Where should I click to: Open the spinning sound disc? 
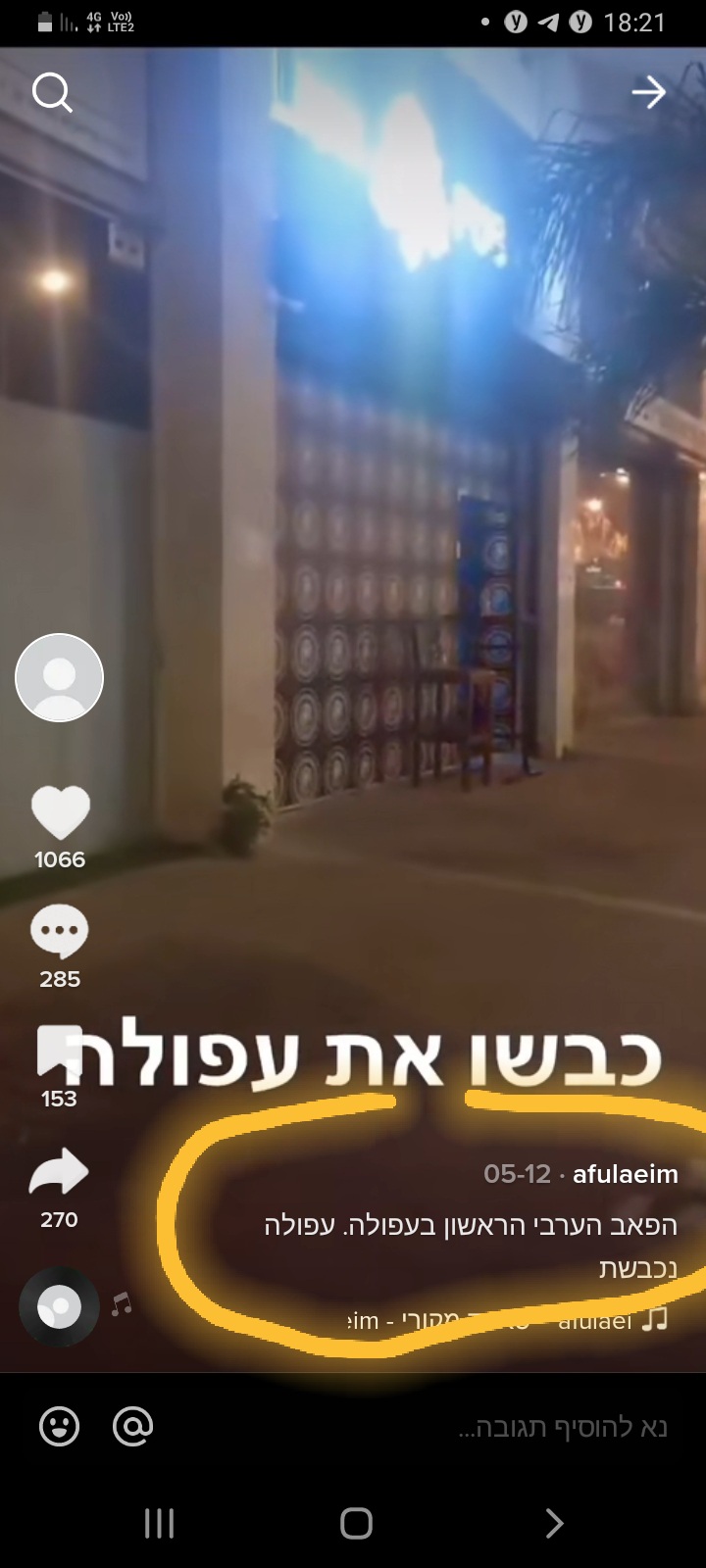(59, 1307)
